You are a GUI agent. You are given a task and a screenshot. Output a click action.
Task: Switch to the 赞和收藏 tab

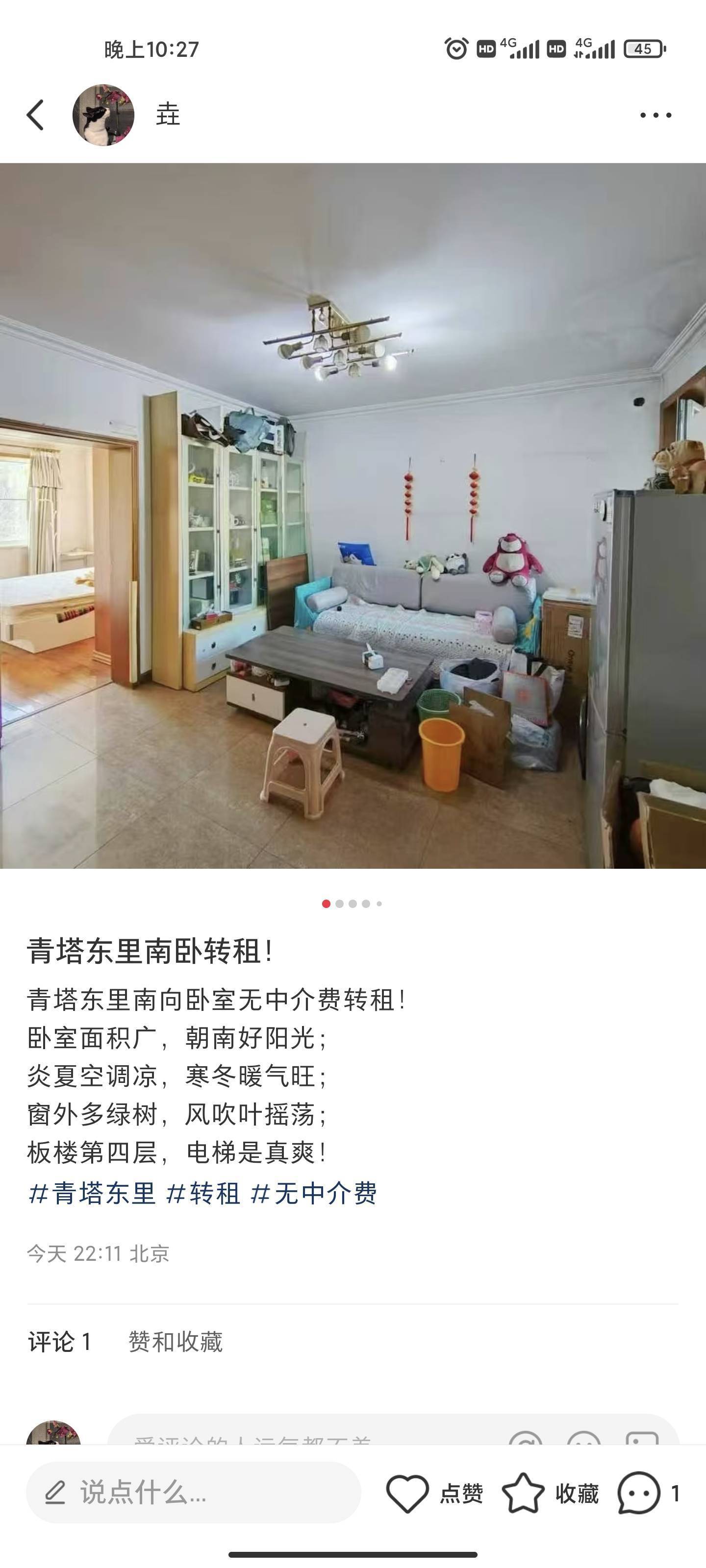coord(176,1342)
